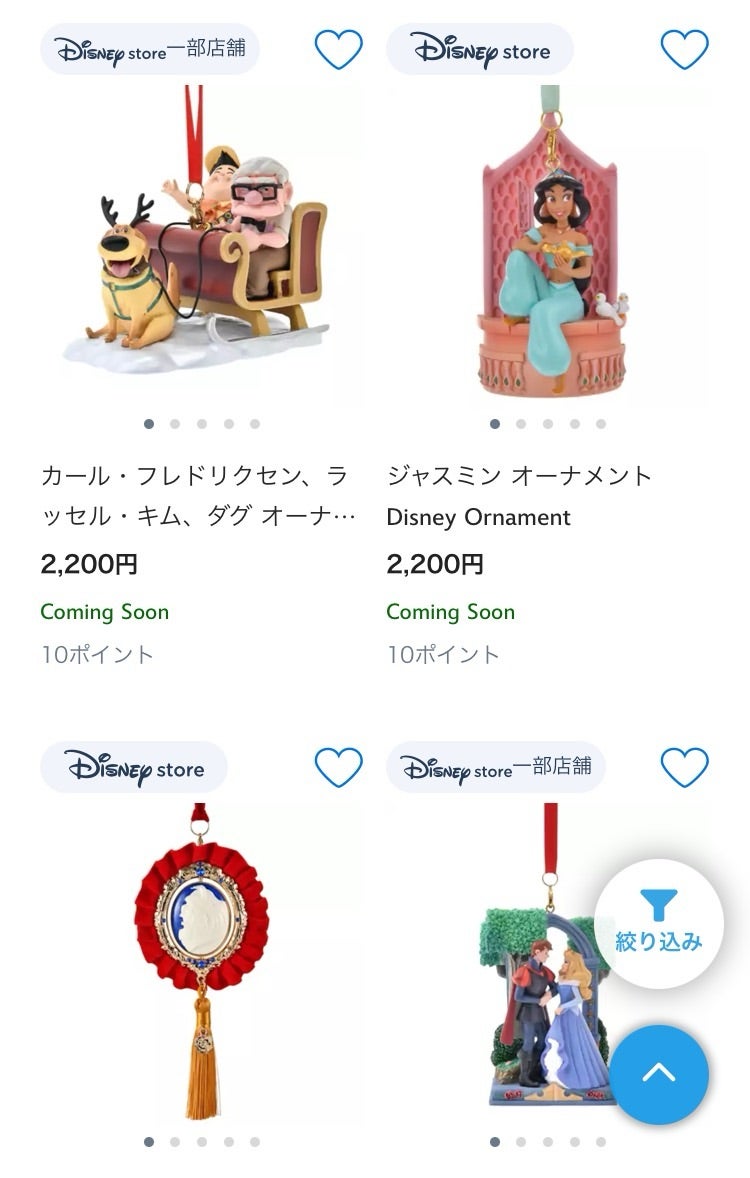
Task: Click the Coming Soon label on Jasmine ornament
Action: coord(450,612)
